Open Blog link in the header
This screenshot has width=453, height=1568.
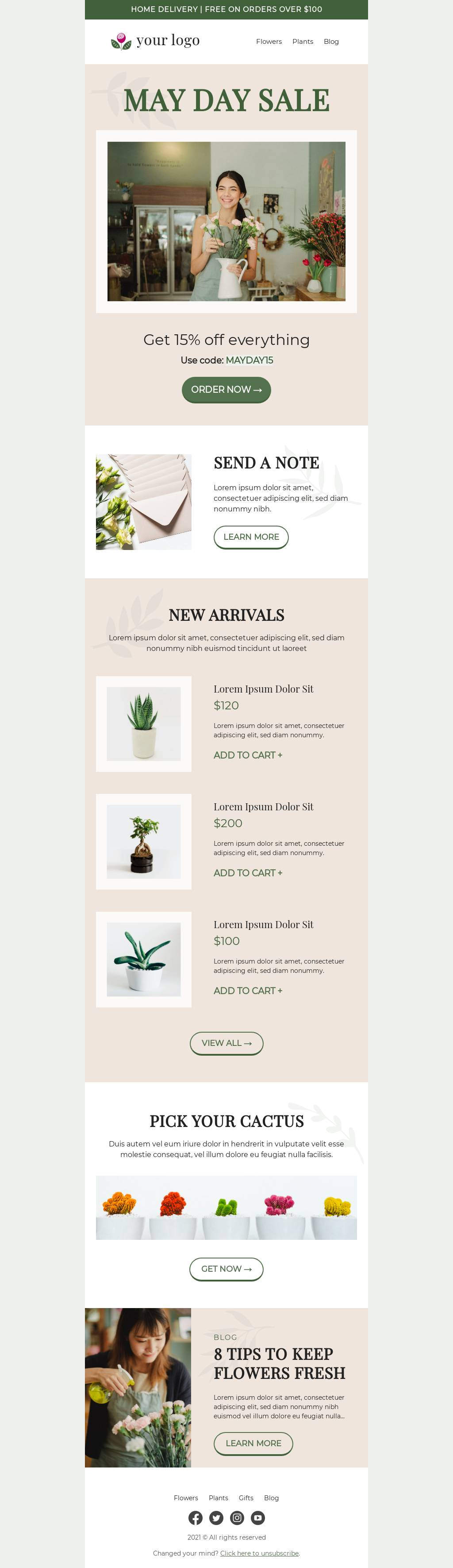331,41
